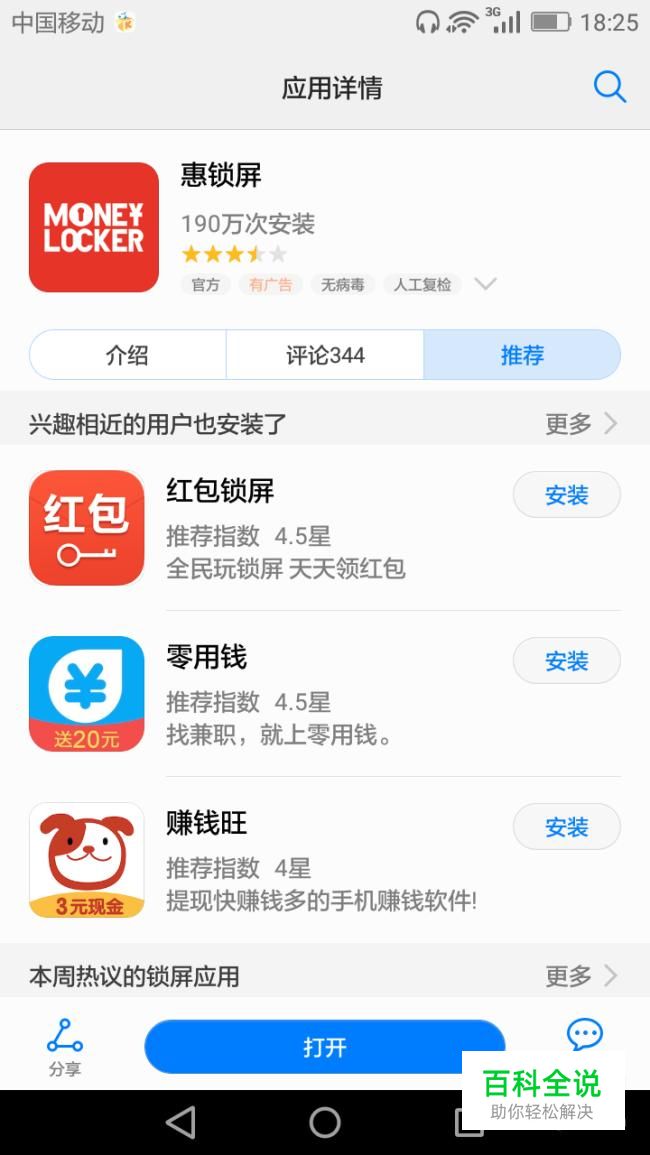
Task: Install 赚钱旺
Action: point(566,827)
